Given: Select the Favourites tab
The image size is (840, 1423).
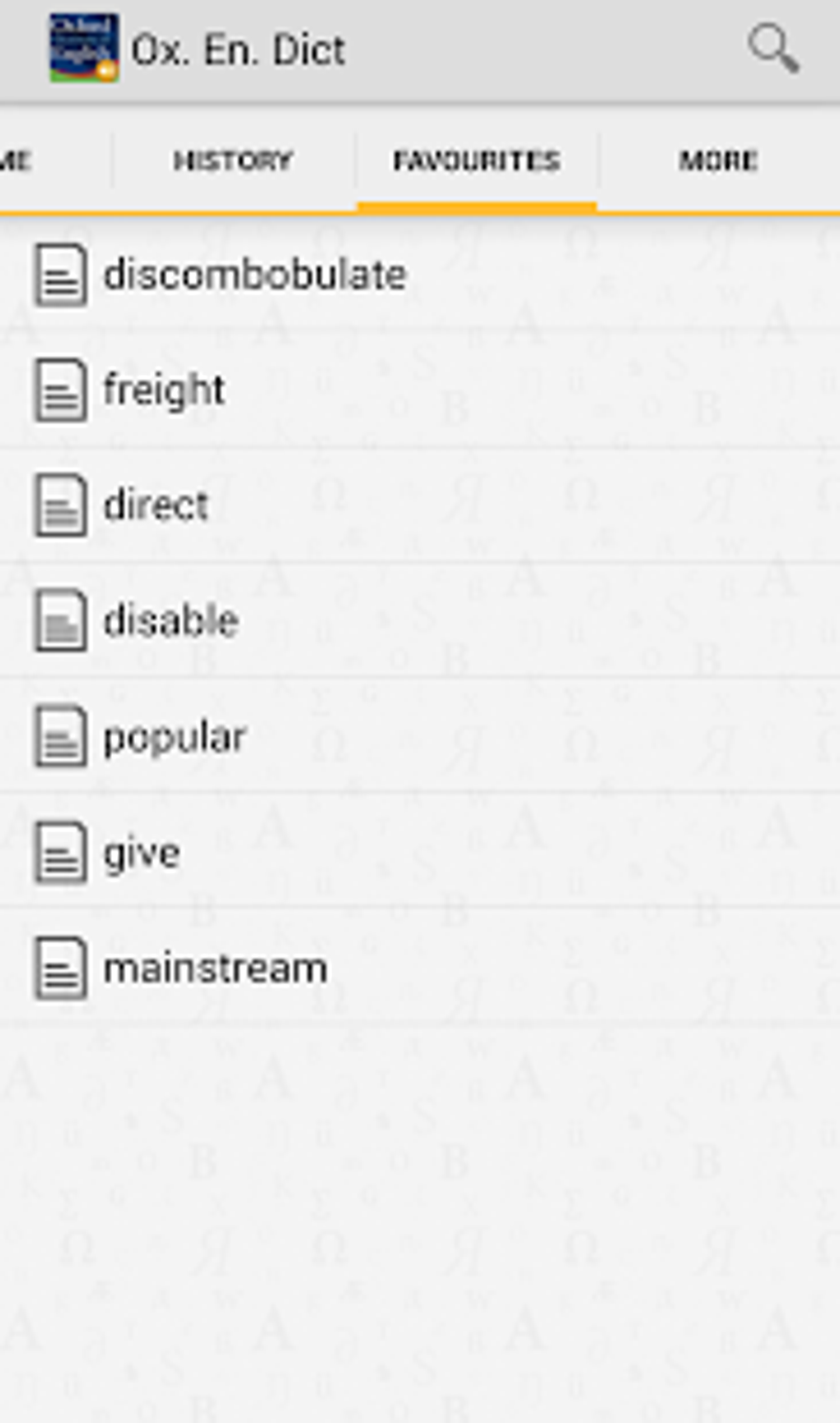Looking at the screenshot, I should coord(477,160).
